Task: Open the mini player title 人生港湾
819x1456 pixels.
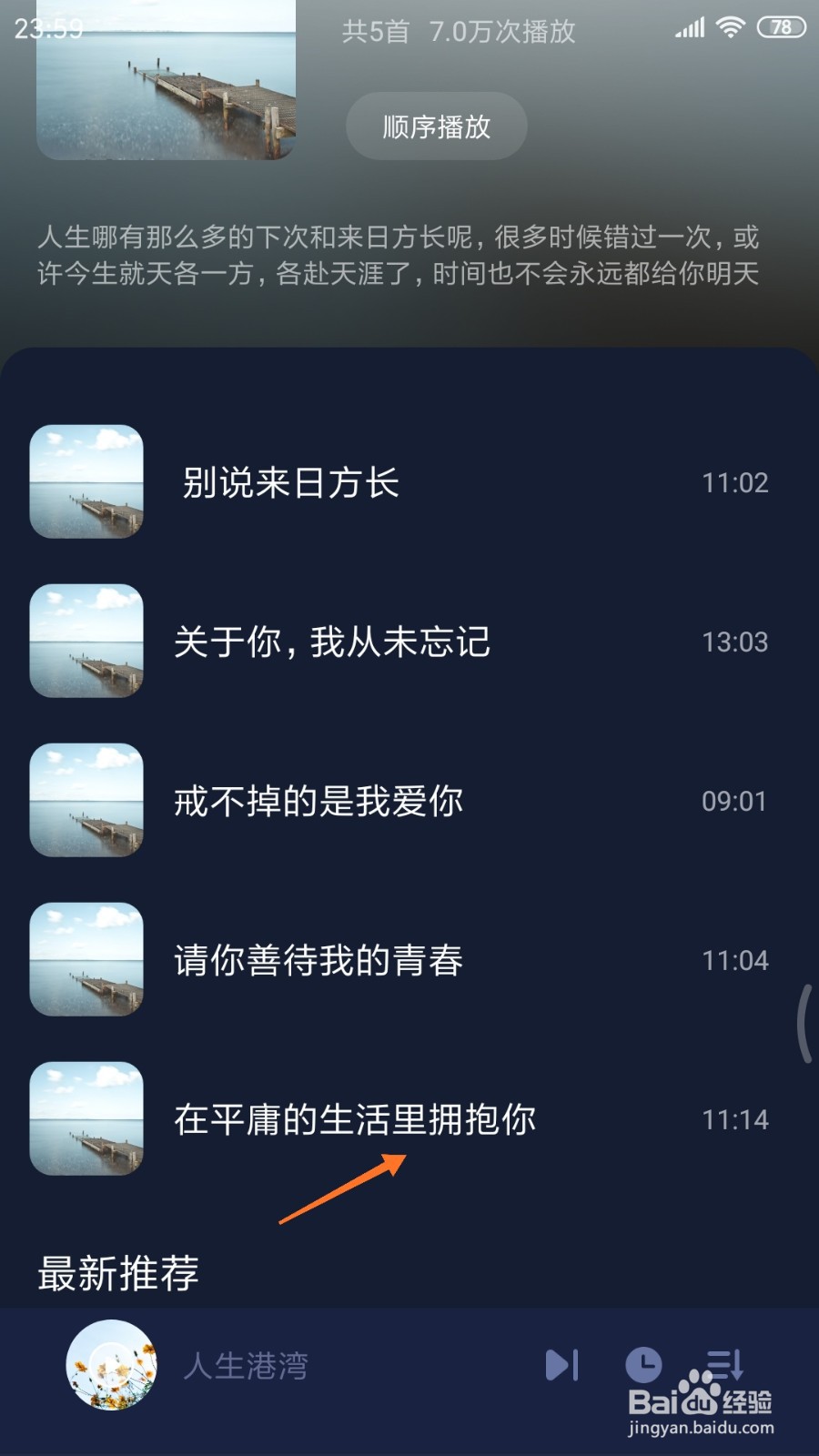Action: 246,1366
